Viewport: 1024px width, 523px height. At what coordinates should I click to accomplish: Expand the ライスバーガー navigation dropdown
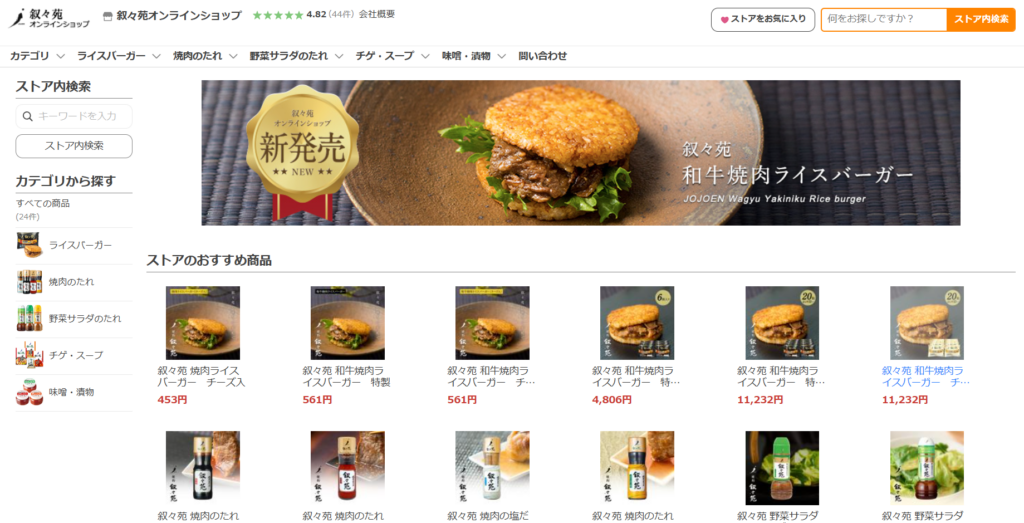pyautogui.click(x=118, y=56)
